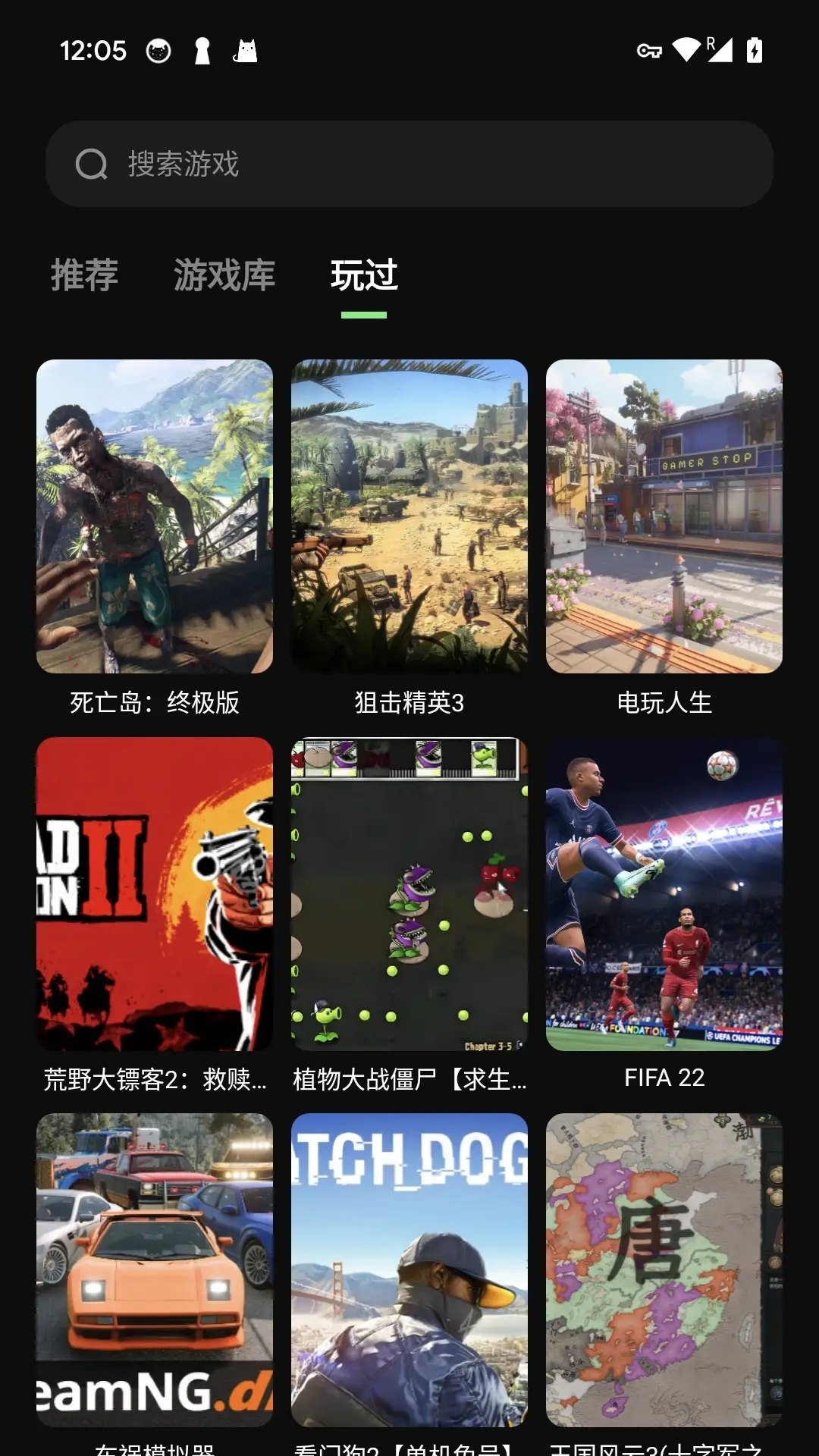
Task: Select the 玩过 tab
Action: 364,275
